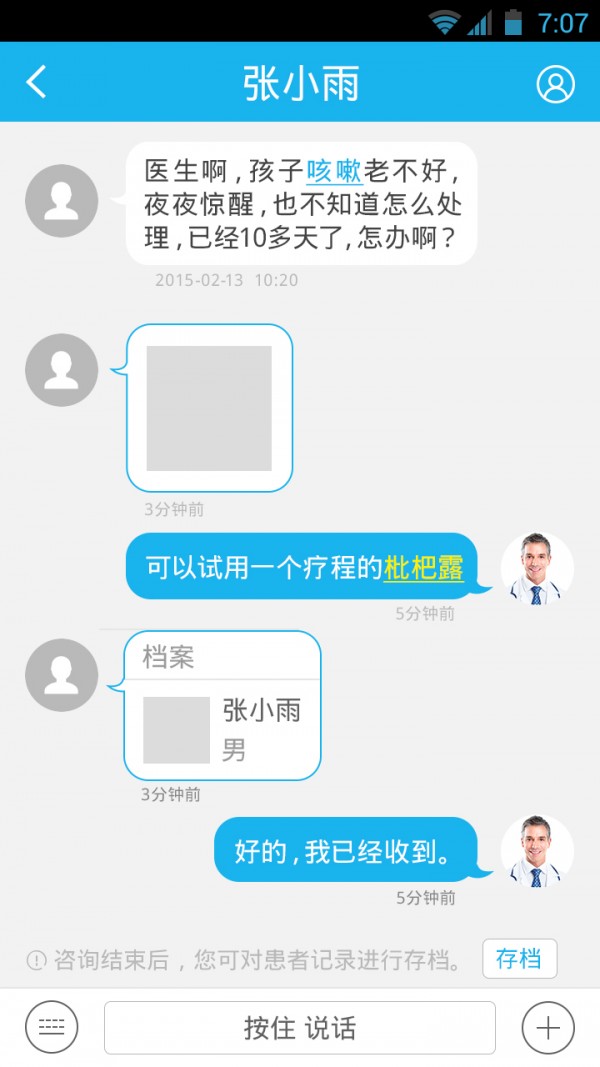Switch to keyboard input

[51, 1027]
